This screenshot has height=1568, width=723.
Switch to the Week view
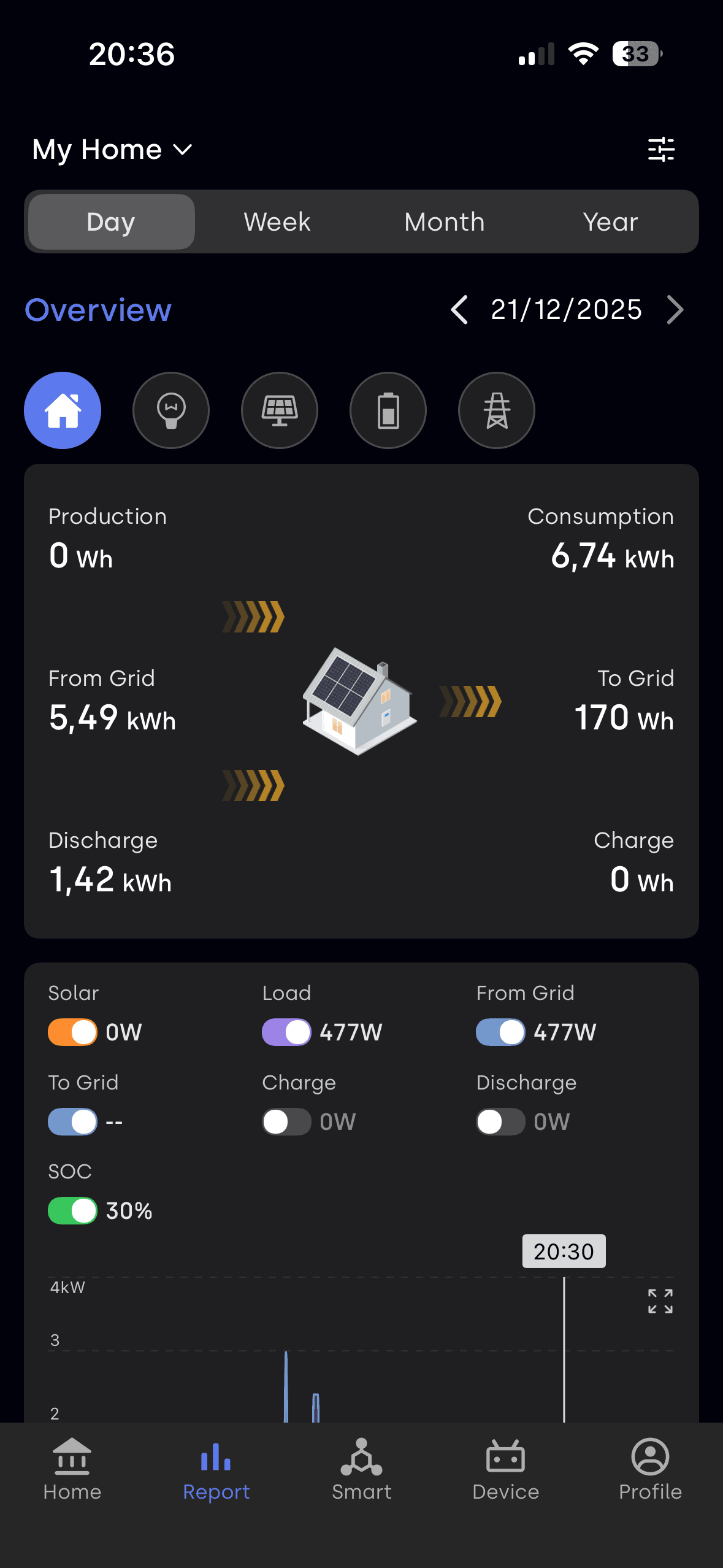277,222
